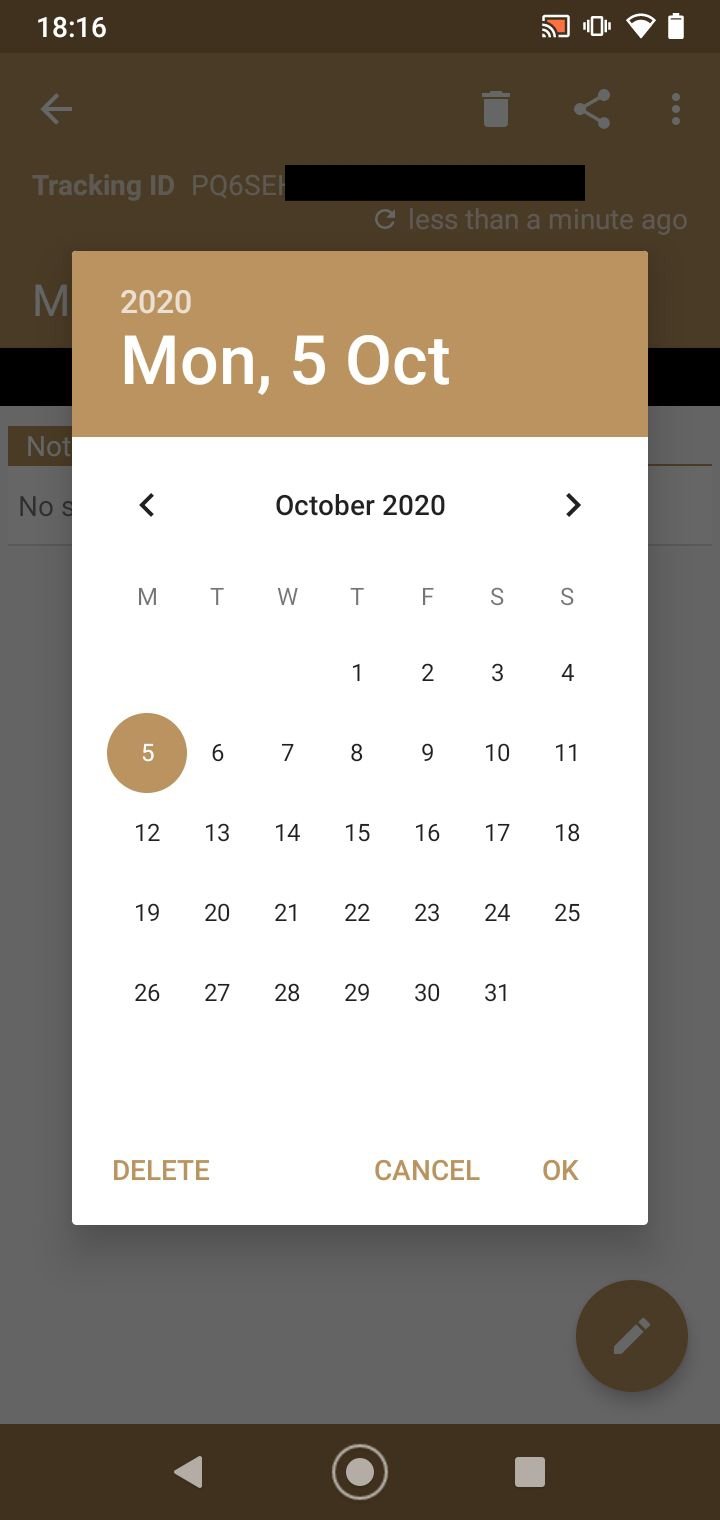Pick 22 October
720x1520 pixels.
click(x=357, y=913)
